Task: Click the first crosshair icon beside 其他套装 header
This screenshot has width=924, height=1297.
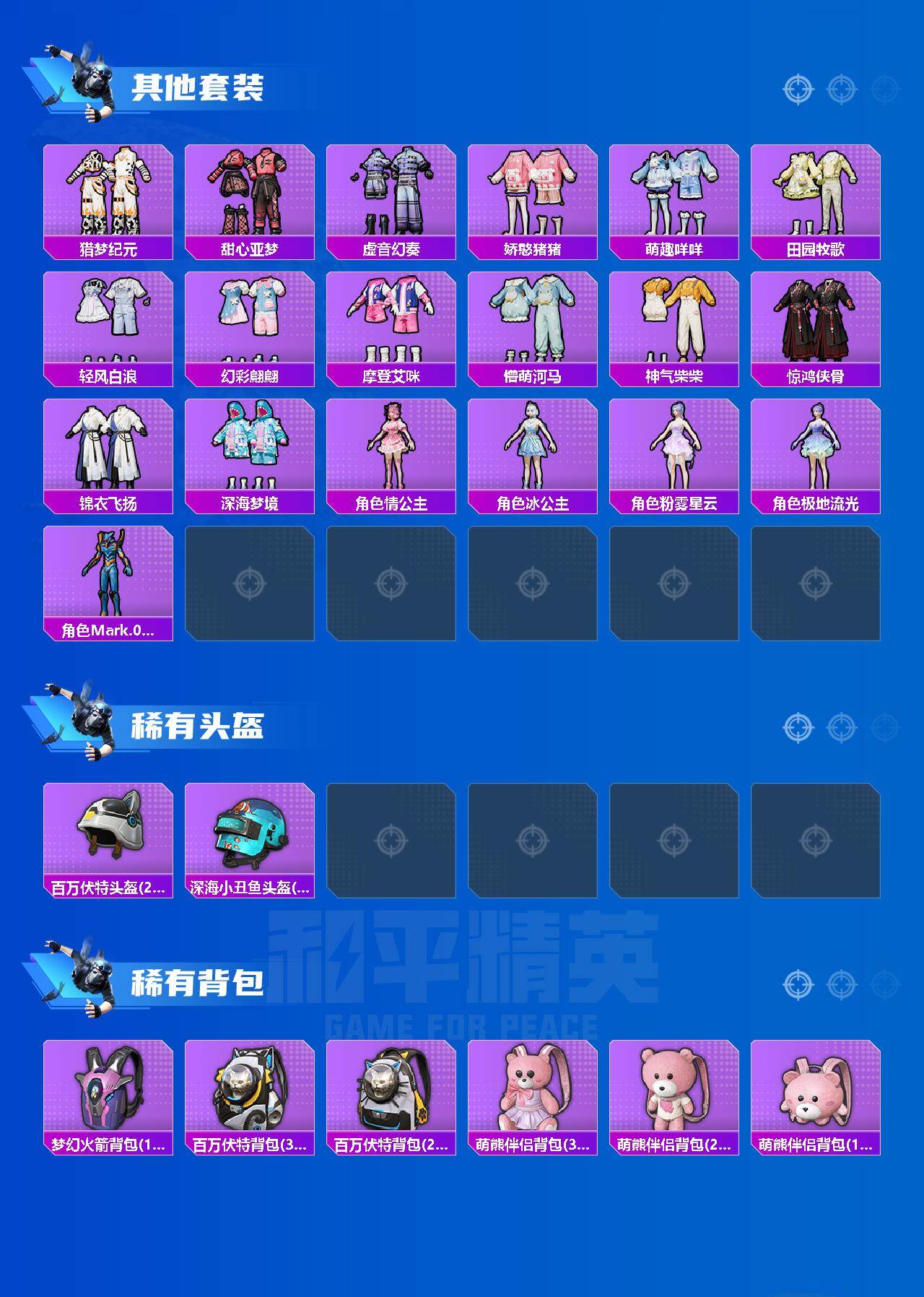Action: tap(797, 90)
